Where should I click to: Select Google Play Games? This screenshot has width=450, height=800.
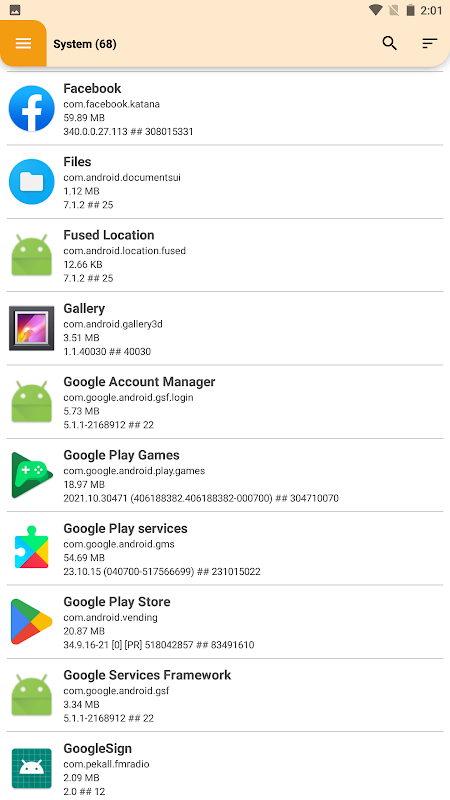225,476
